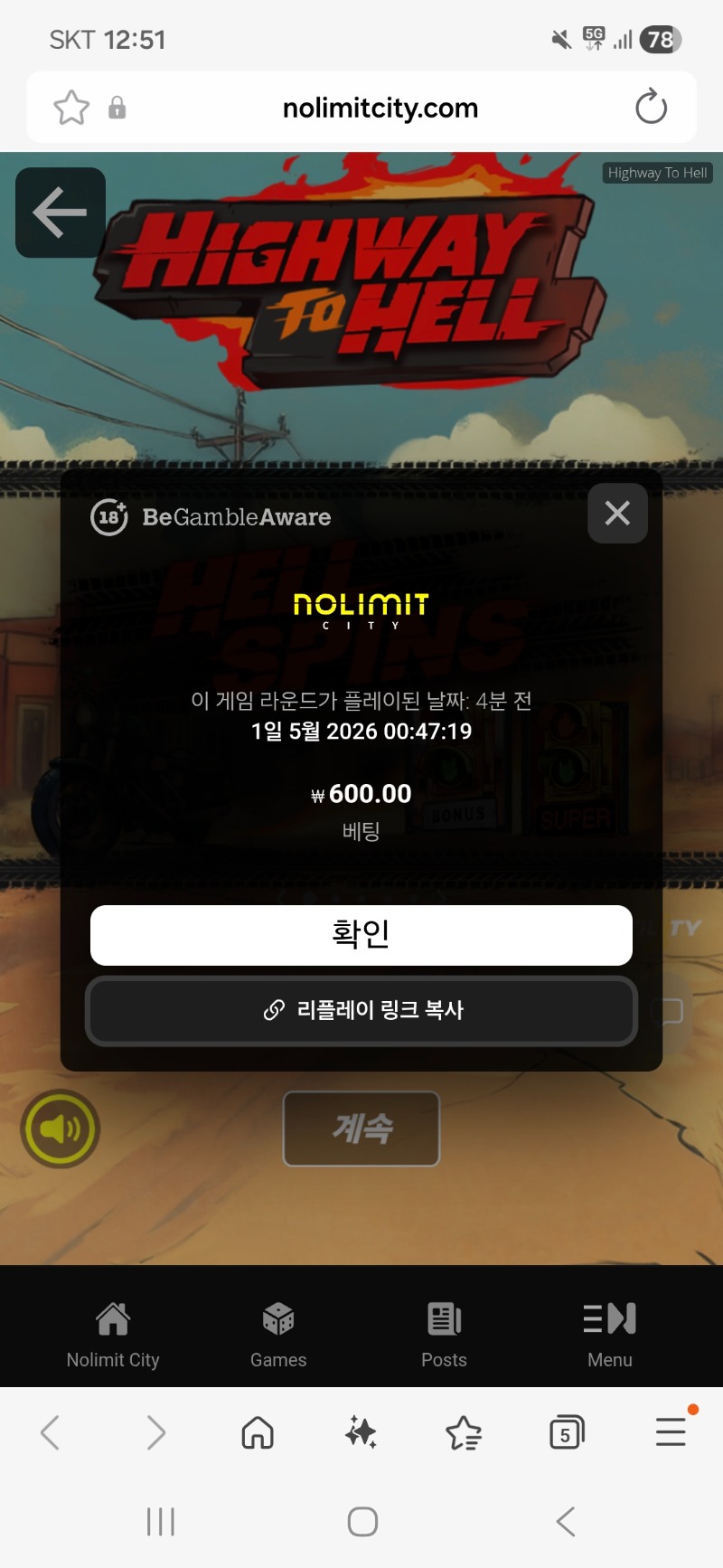
Task: Open the browser hamburger menu
Action: (671, 1432)
